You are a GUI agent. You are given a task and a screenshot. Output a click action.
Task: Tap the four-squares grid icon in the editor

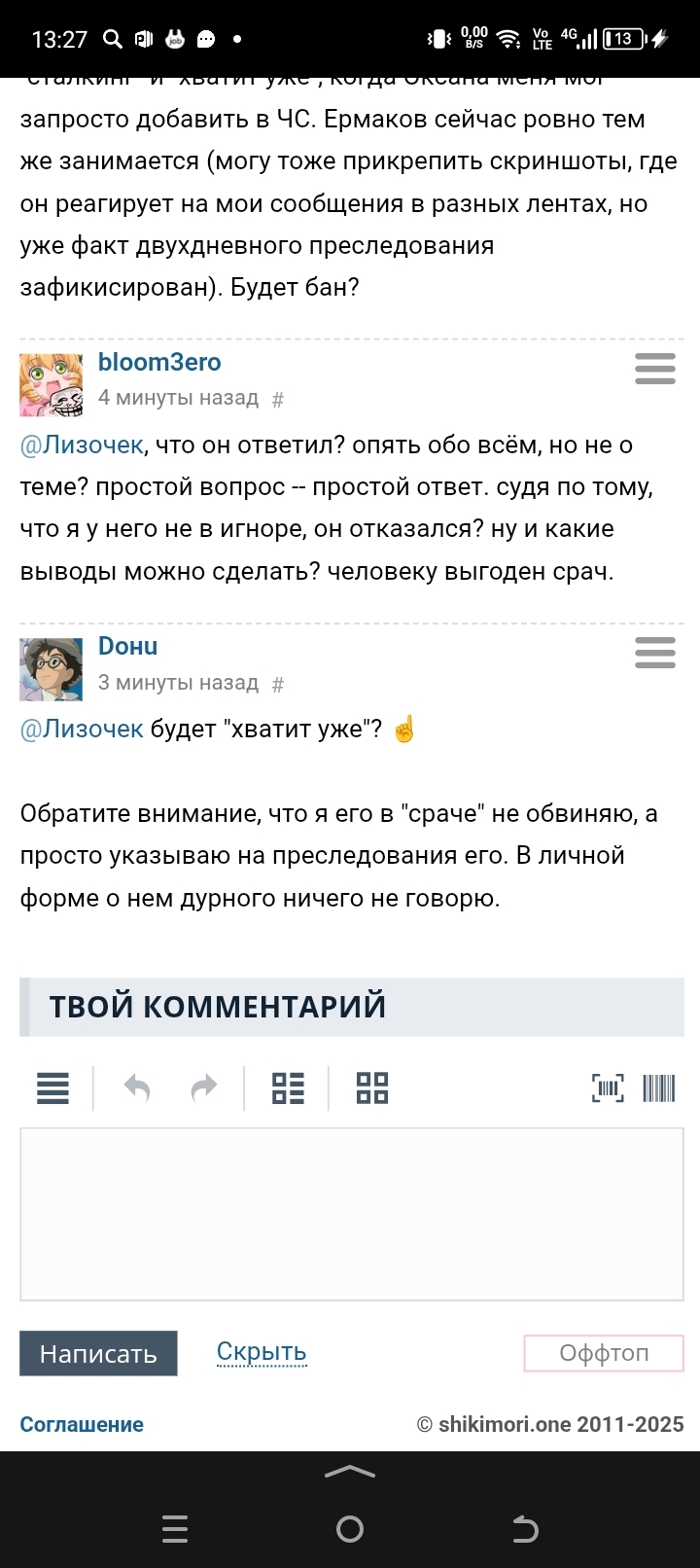pos(372,1087)
